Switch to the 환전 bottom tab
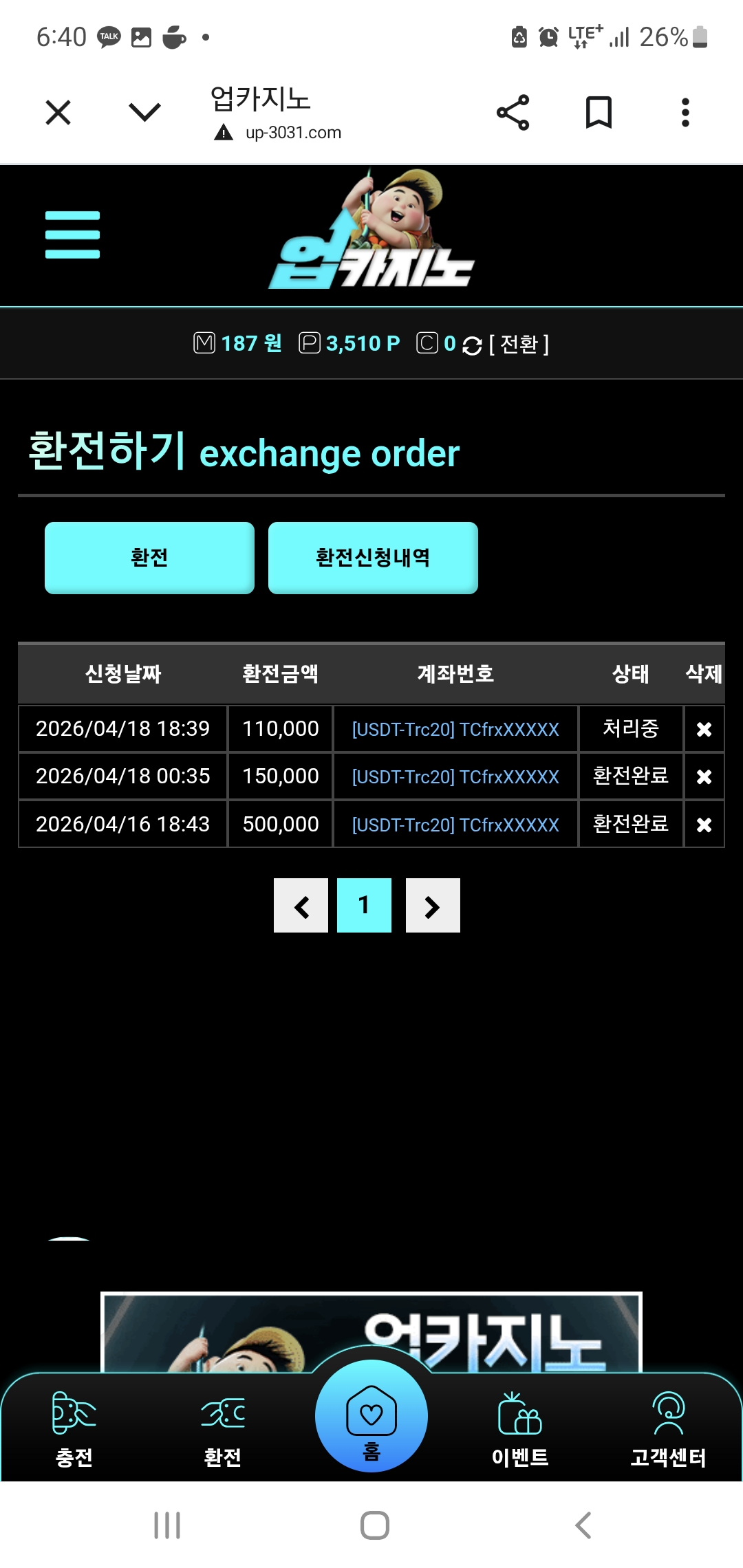Screen dimensions: 743x1568 click(x=222, y=1429)
